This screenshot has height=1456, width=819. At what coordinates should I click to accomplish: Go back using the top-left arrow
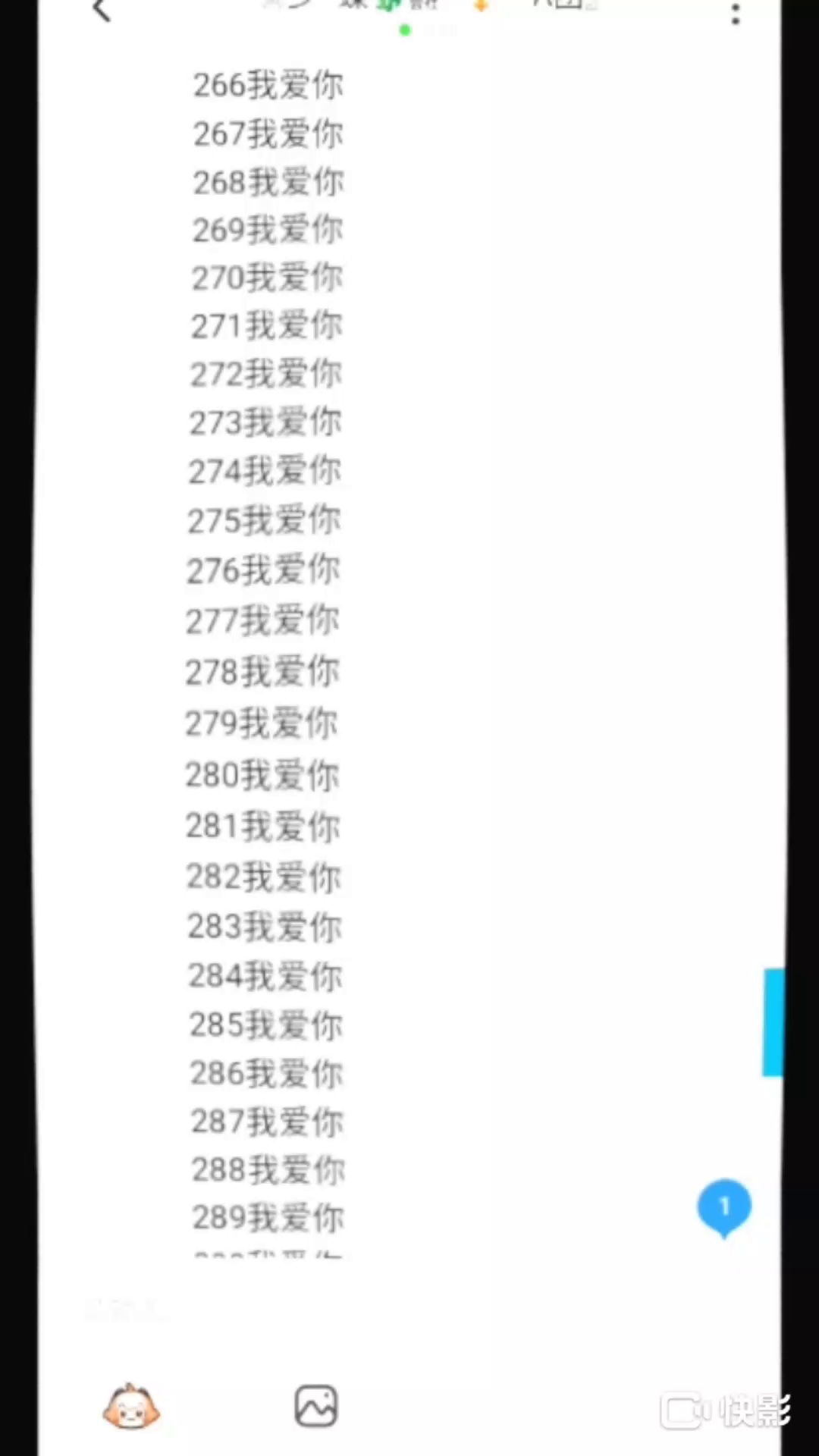click(102, 11)
